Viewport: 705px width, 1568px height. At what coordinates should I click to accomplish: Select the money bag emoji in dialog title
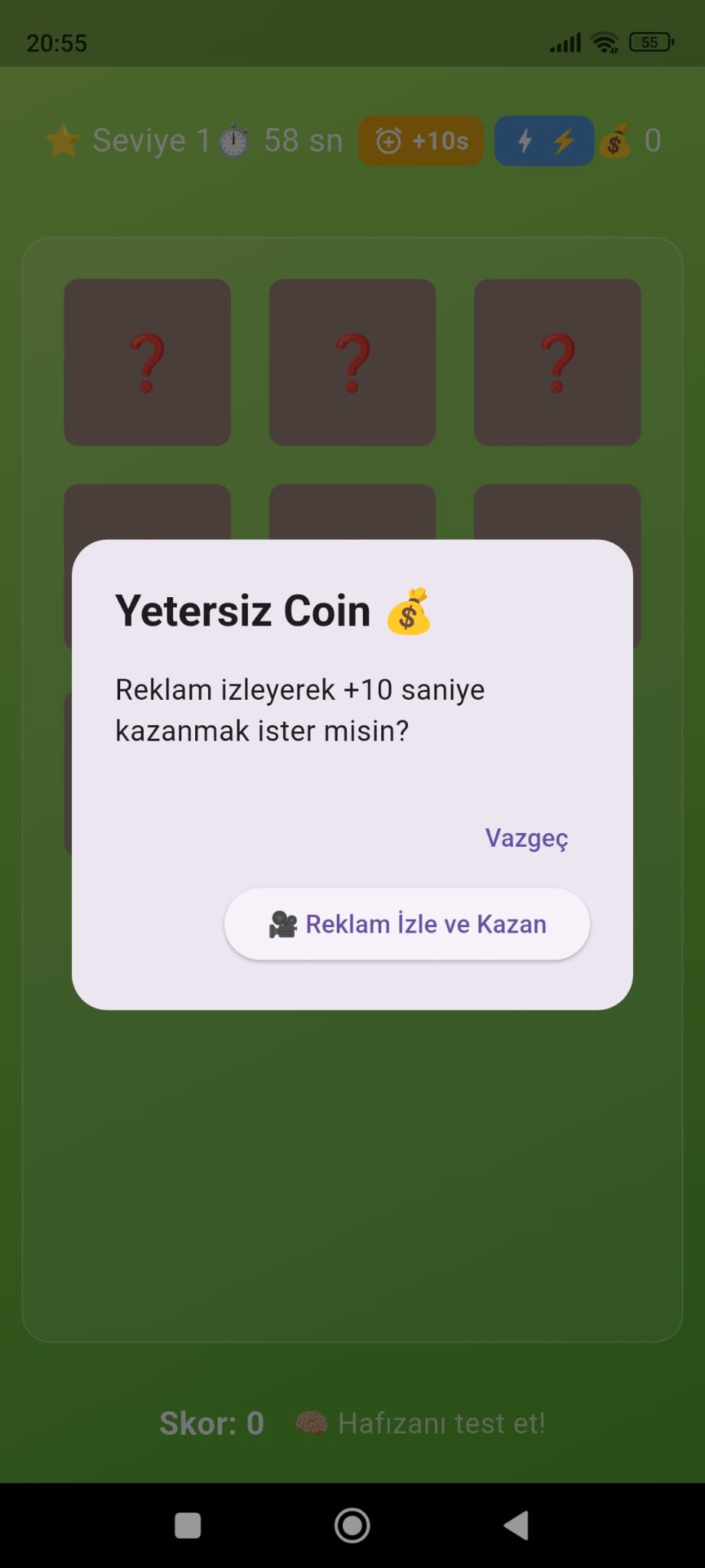pos(410,612)
